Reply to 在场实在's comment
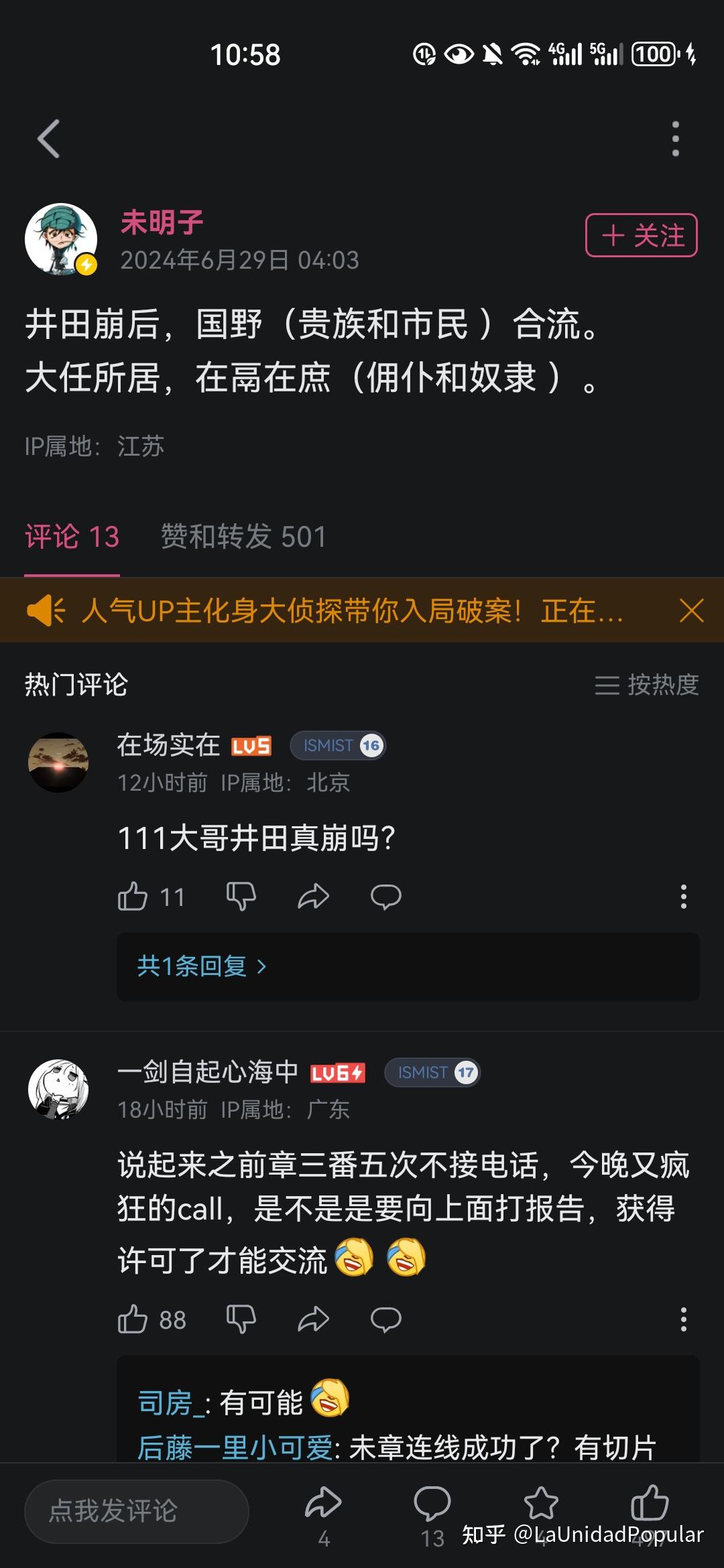 point(386,897)
